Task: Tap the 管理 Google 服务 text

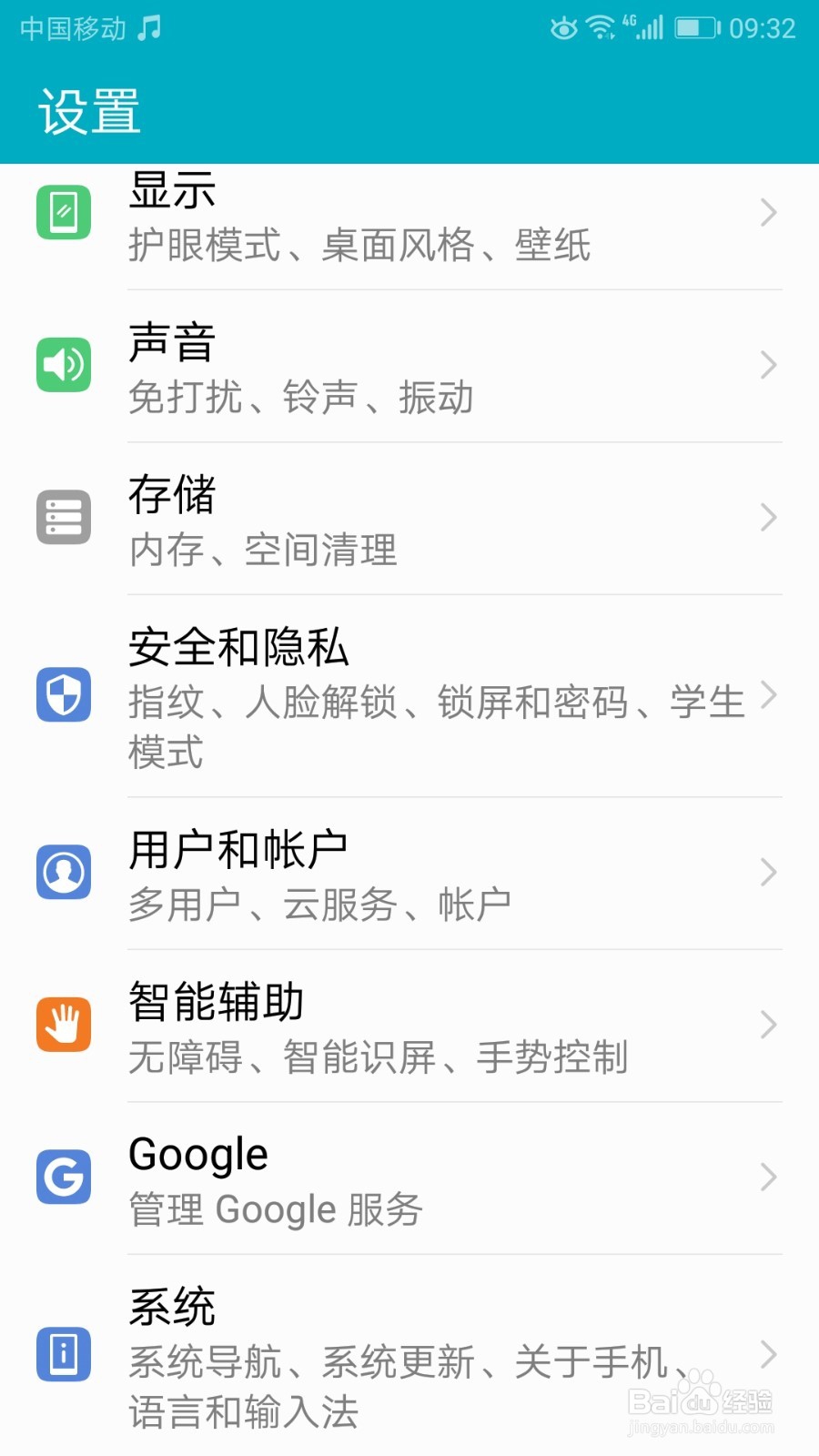Action: pos(275,1210)
